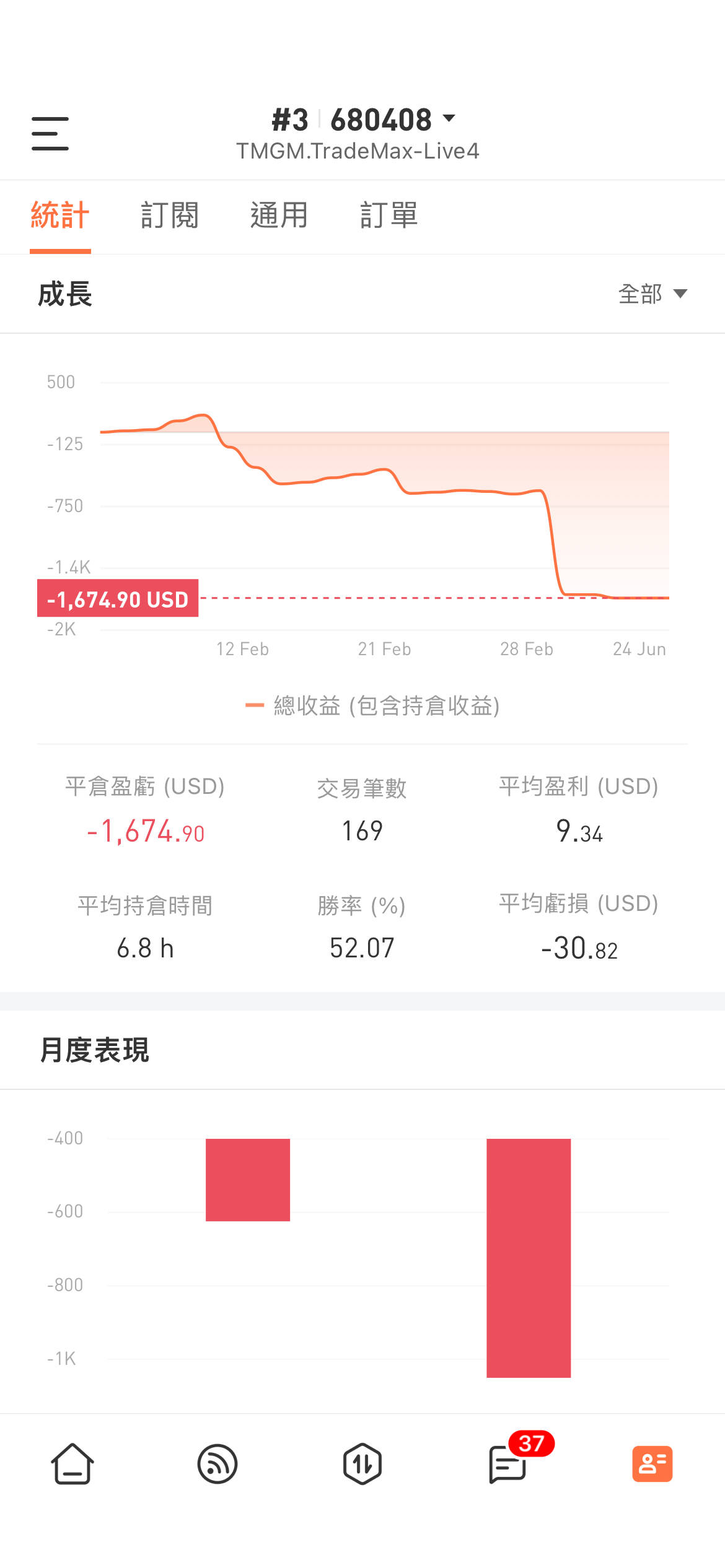The height and width of the screenshot is (1568, 725).
Task: Select the 統計 tab
Action: (60, 215)
